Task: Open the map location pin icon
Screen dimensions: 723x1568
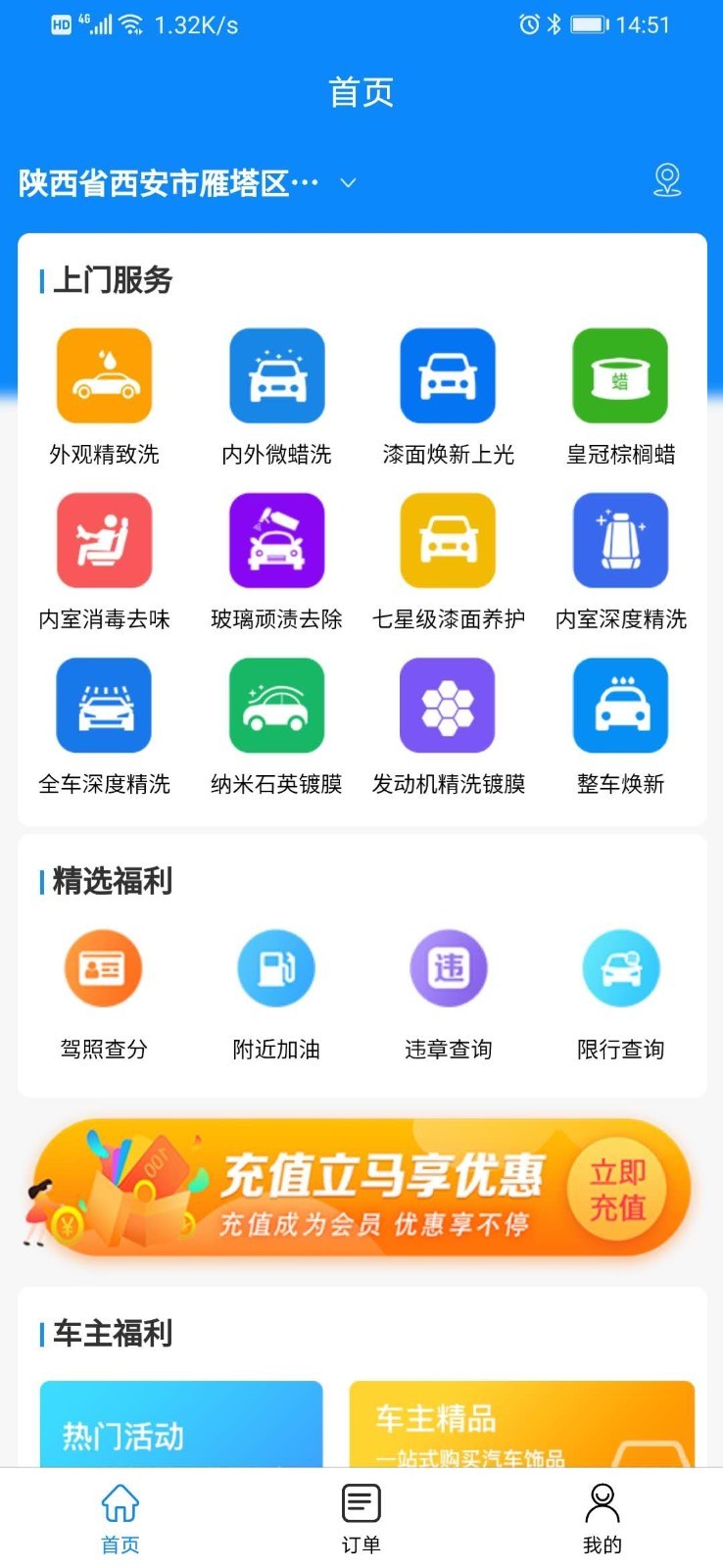Action: pyautogui.click(x=667, y=180)
